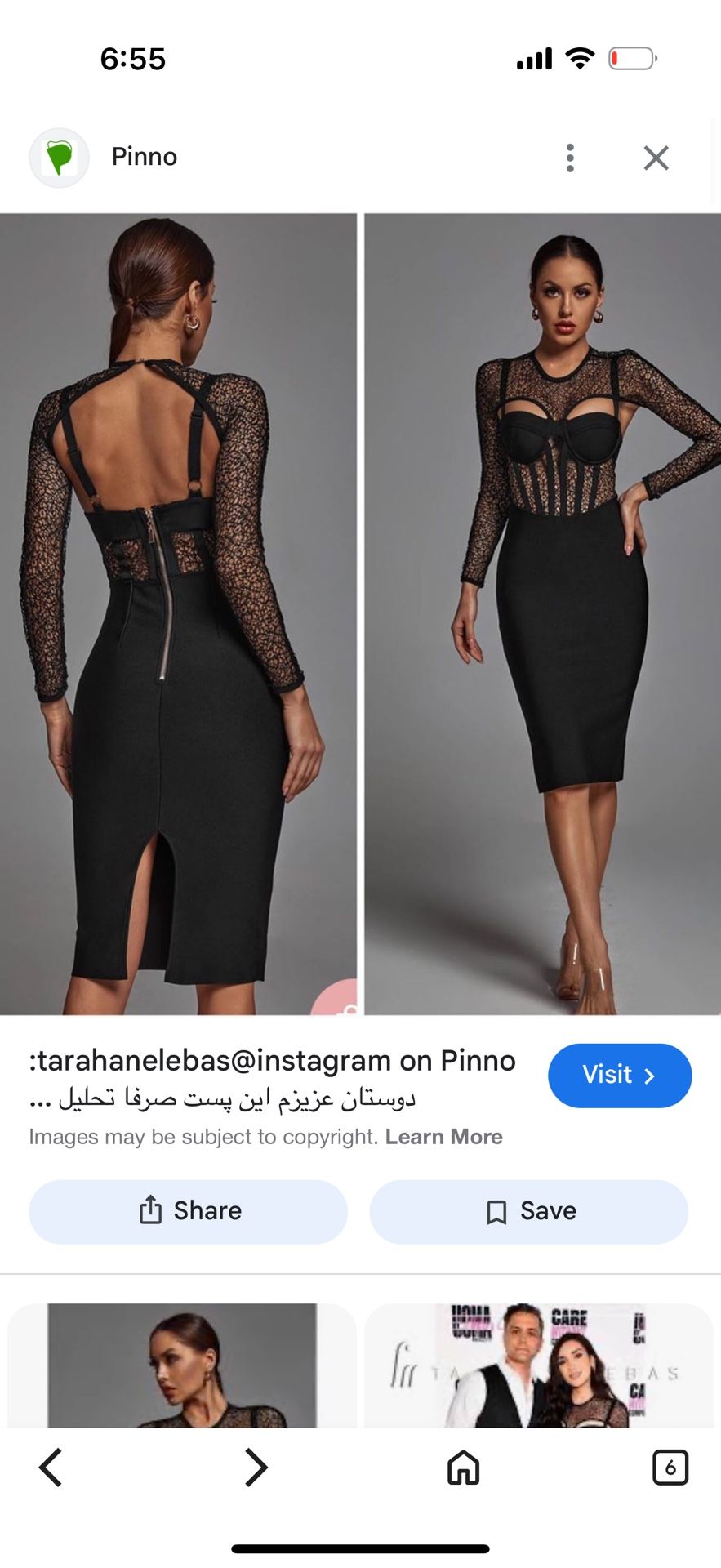Open the Google home screen icon

pos(462,1466)
